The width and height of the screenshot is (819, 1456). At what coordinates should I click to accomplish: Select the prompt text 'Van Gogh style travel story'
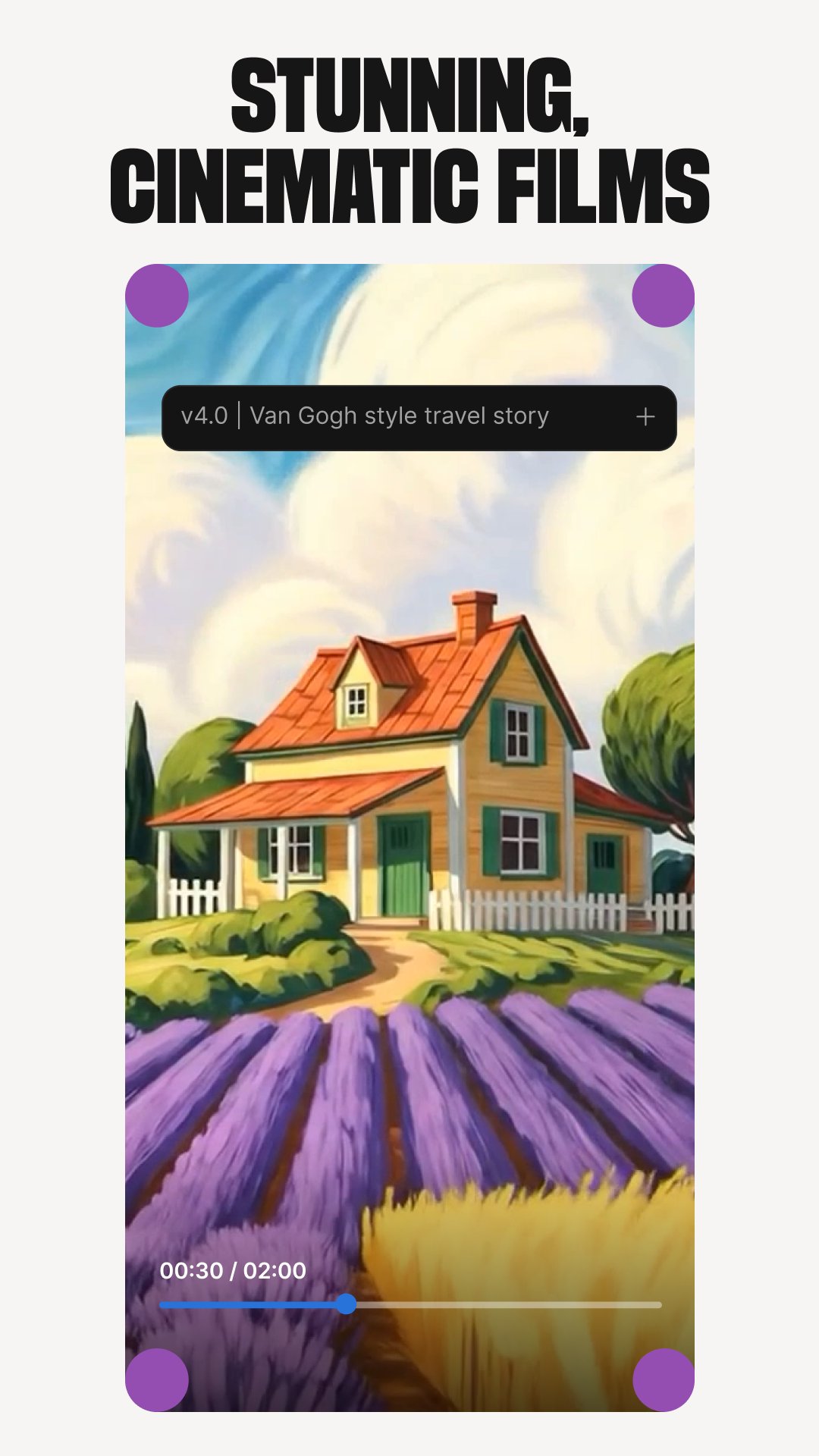[x=398, y=416]
